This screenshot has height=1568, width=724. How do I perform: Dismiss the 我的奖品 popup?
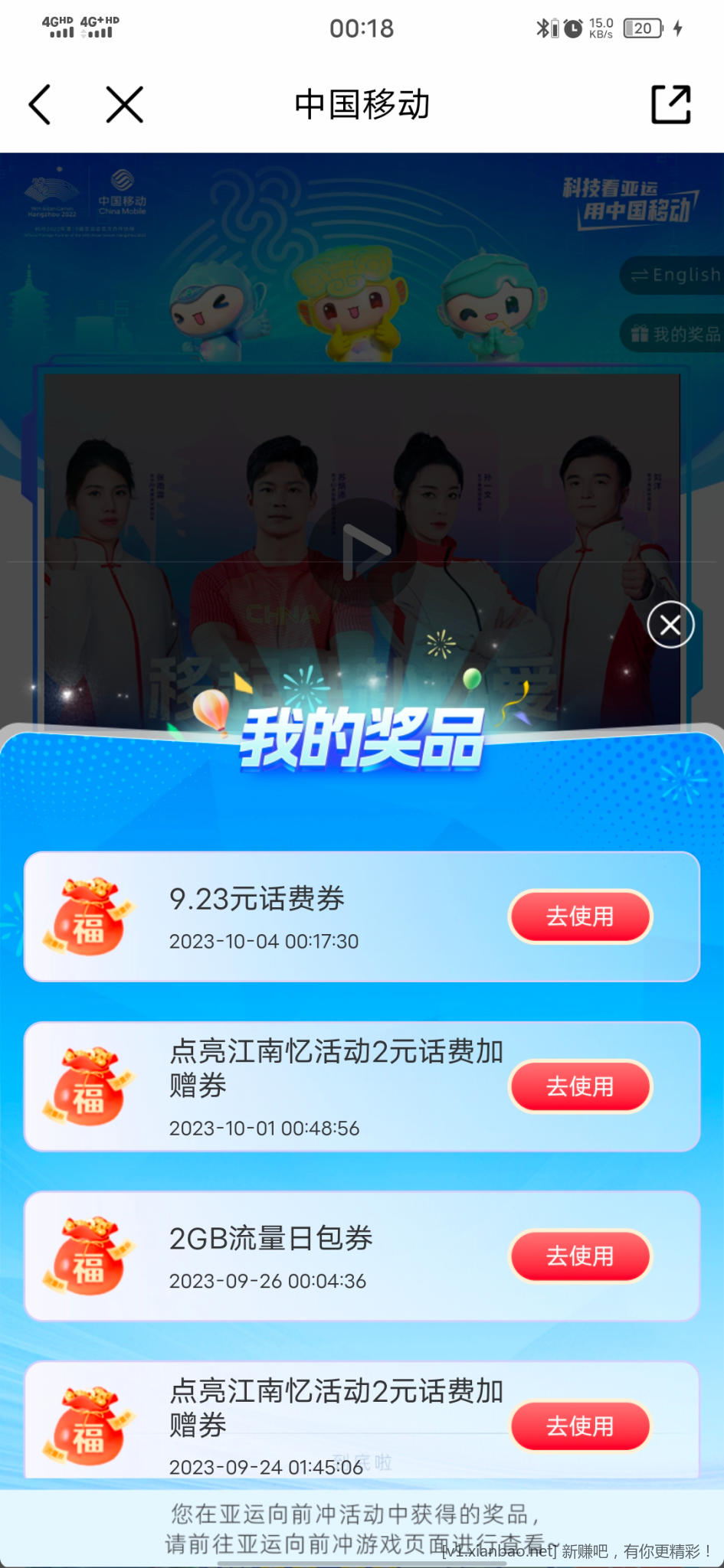pos(670,626)
